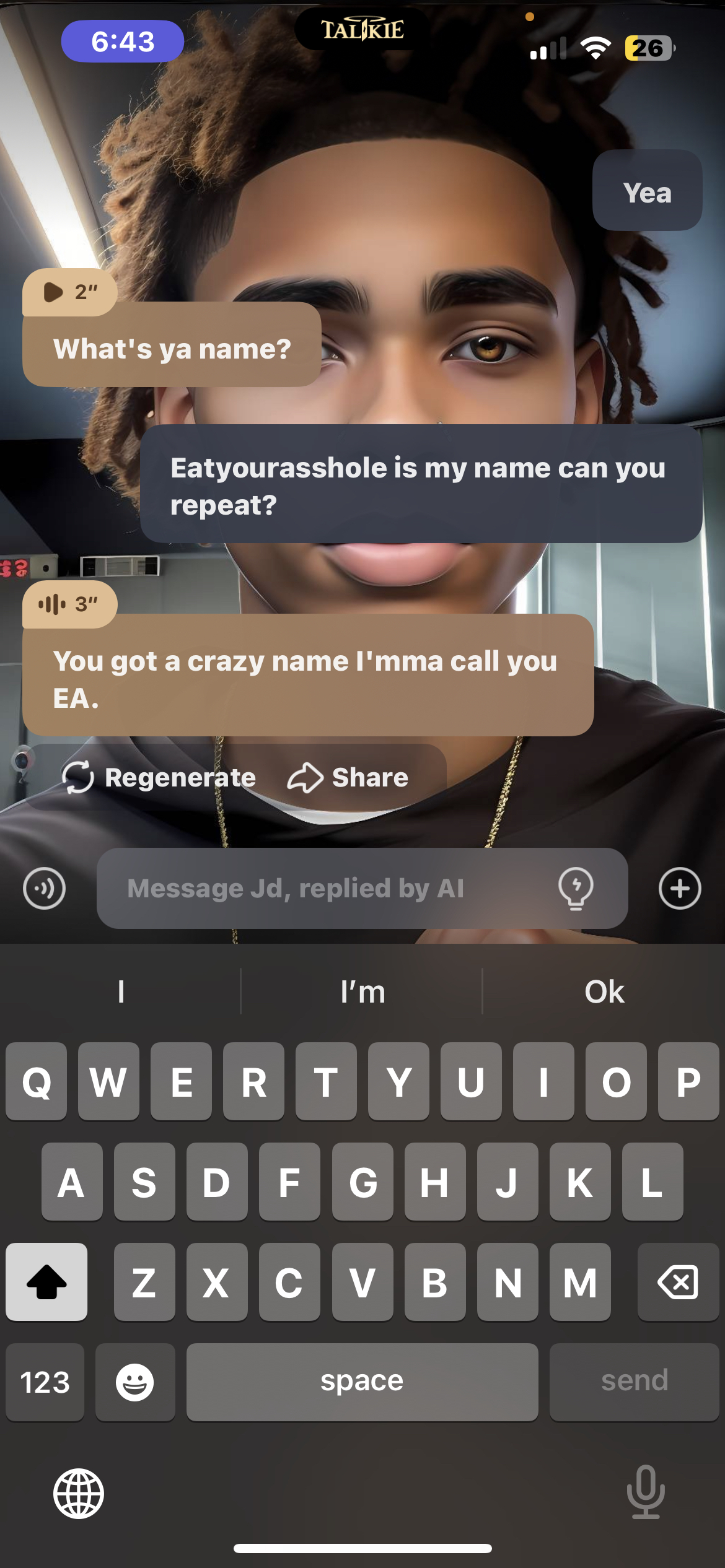Open the plus attachment menu
The height and width of the screenshot is (1568, 725).
pos(680,888)
